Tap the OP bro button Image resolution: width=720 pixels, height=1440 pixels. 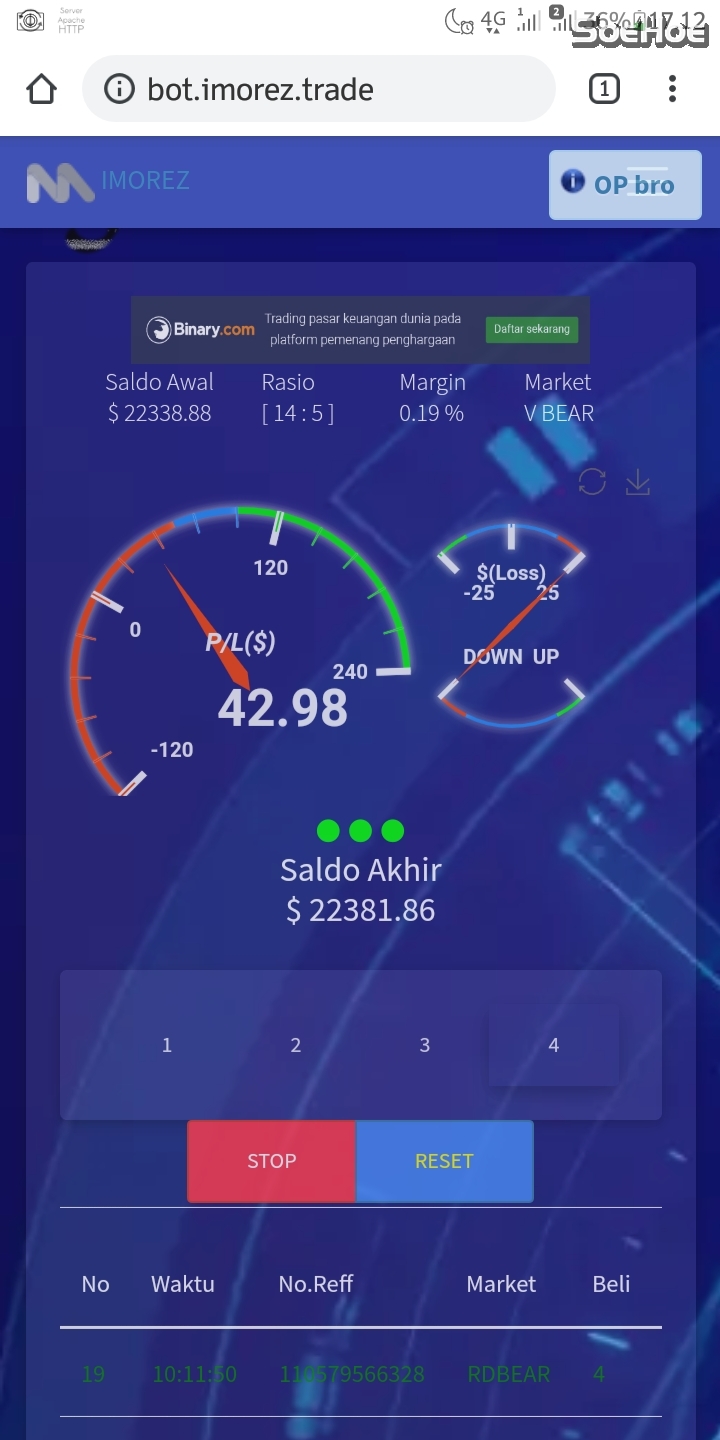point(625,185)
